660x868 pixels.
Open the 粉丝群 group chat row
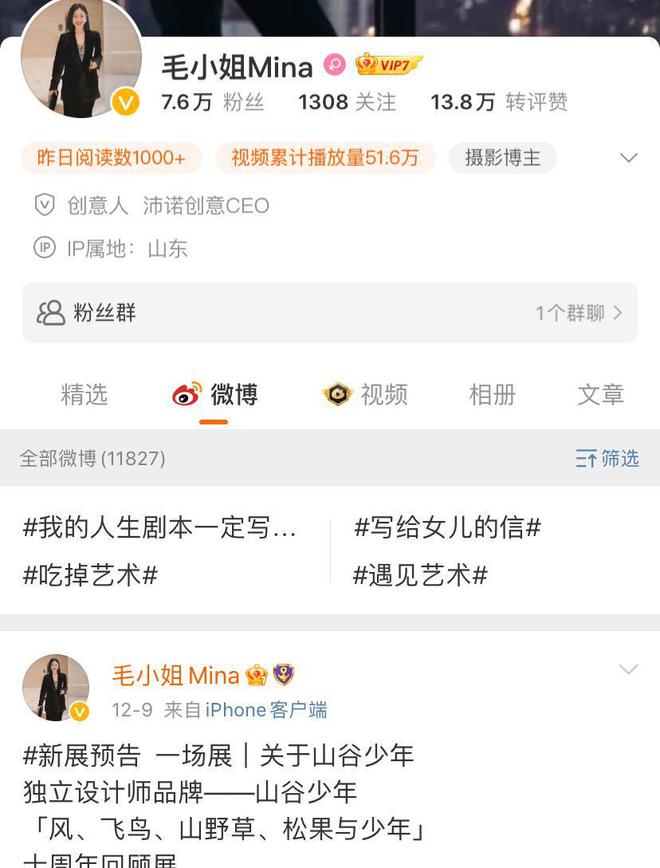(x=329, y=313)
